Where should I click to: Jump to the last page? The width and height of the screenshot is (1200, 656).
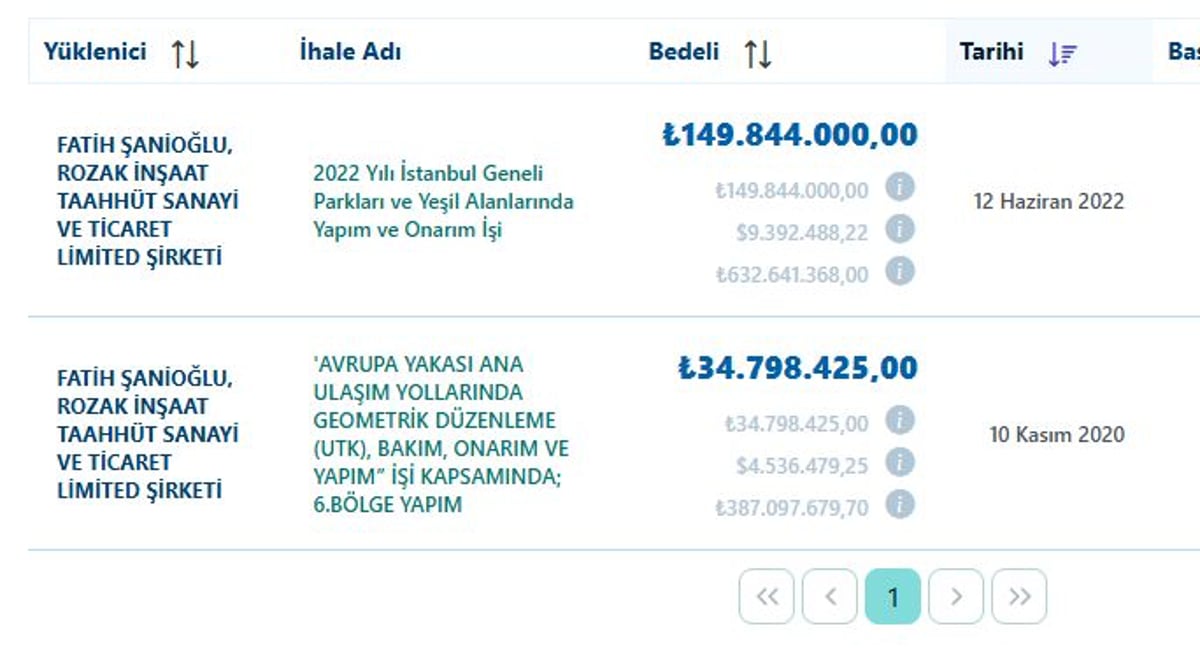(x=1019, y=597)
